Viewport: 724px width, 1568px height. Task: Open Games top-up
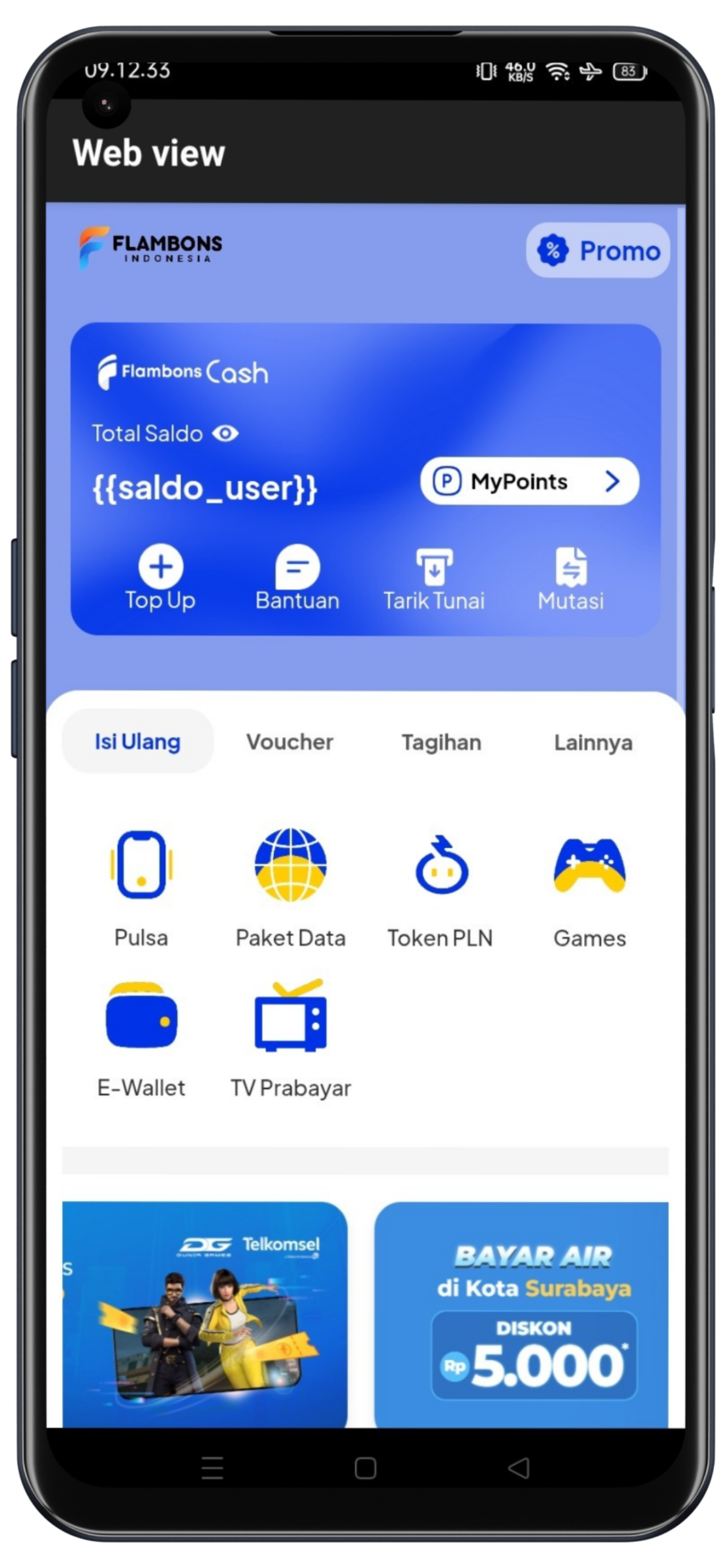(589, 886)
